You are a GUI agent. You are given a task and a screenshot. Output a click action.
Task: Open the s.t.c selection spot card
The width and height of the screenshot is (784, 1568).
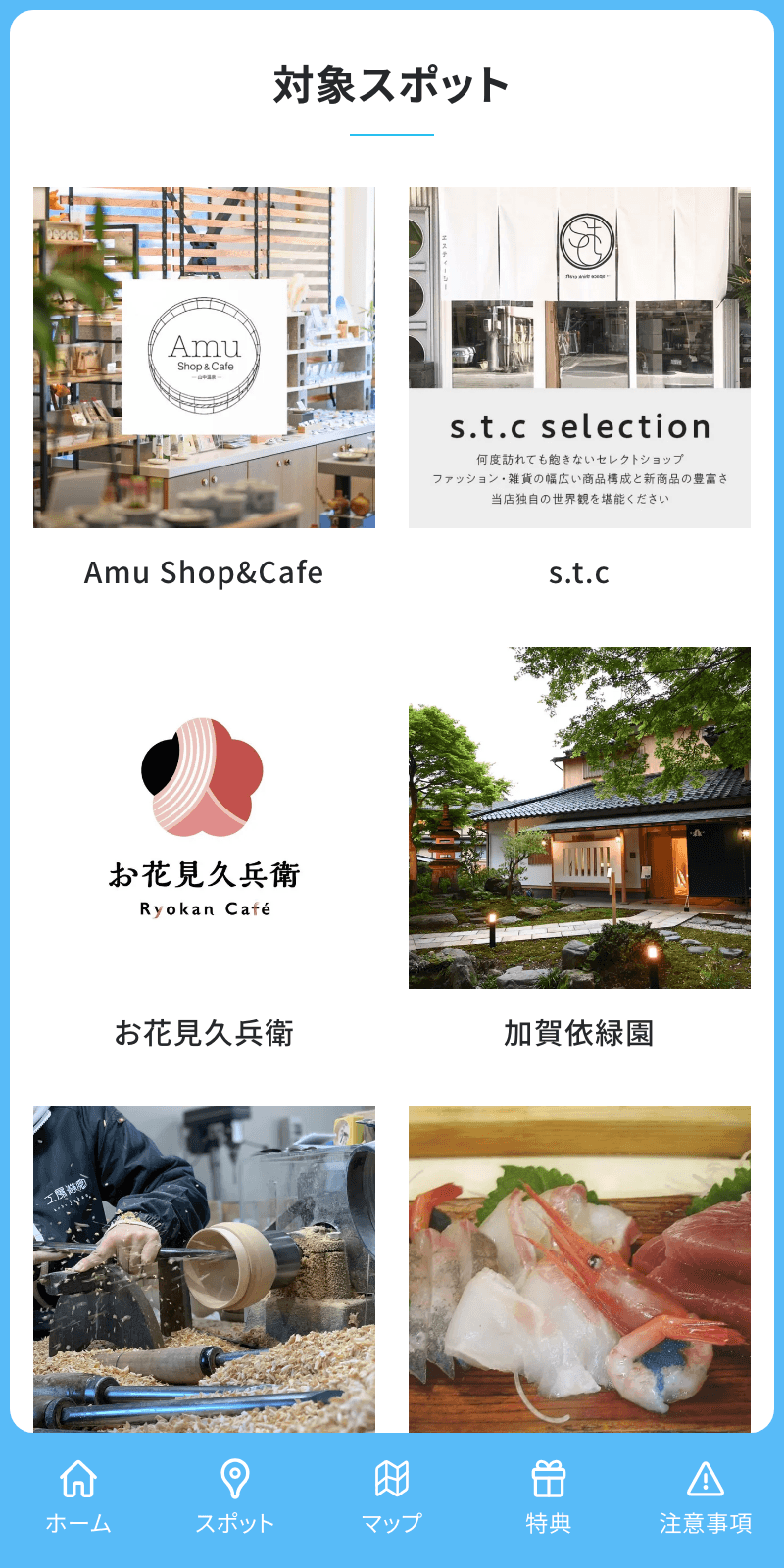coord(579,358)
